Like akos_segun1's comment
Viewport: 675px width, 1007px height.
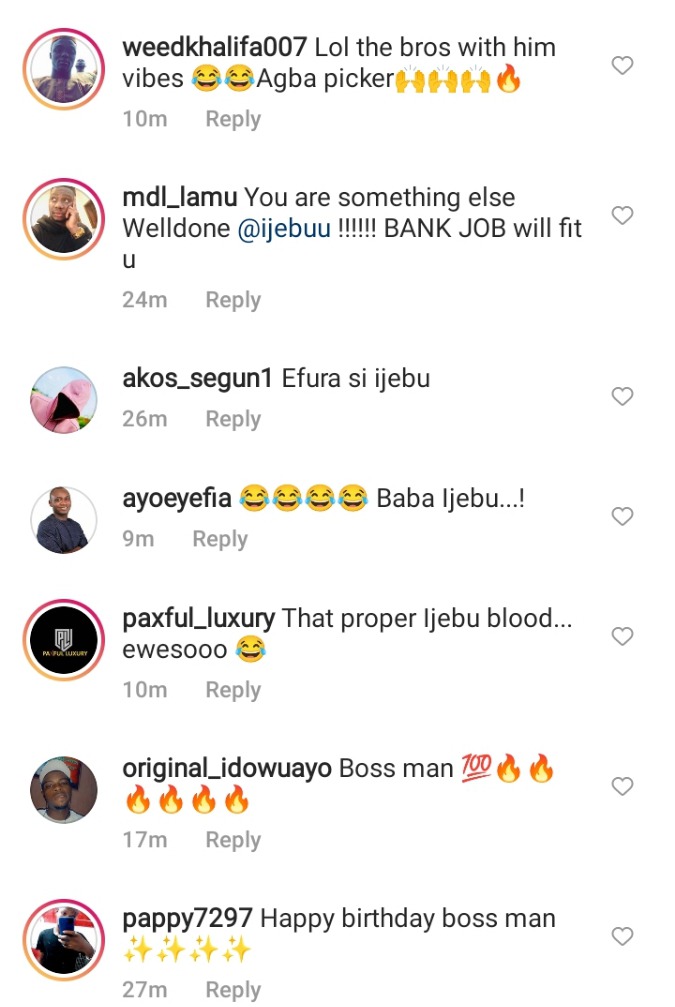[x=622, y=397]
